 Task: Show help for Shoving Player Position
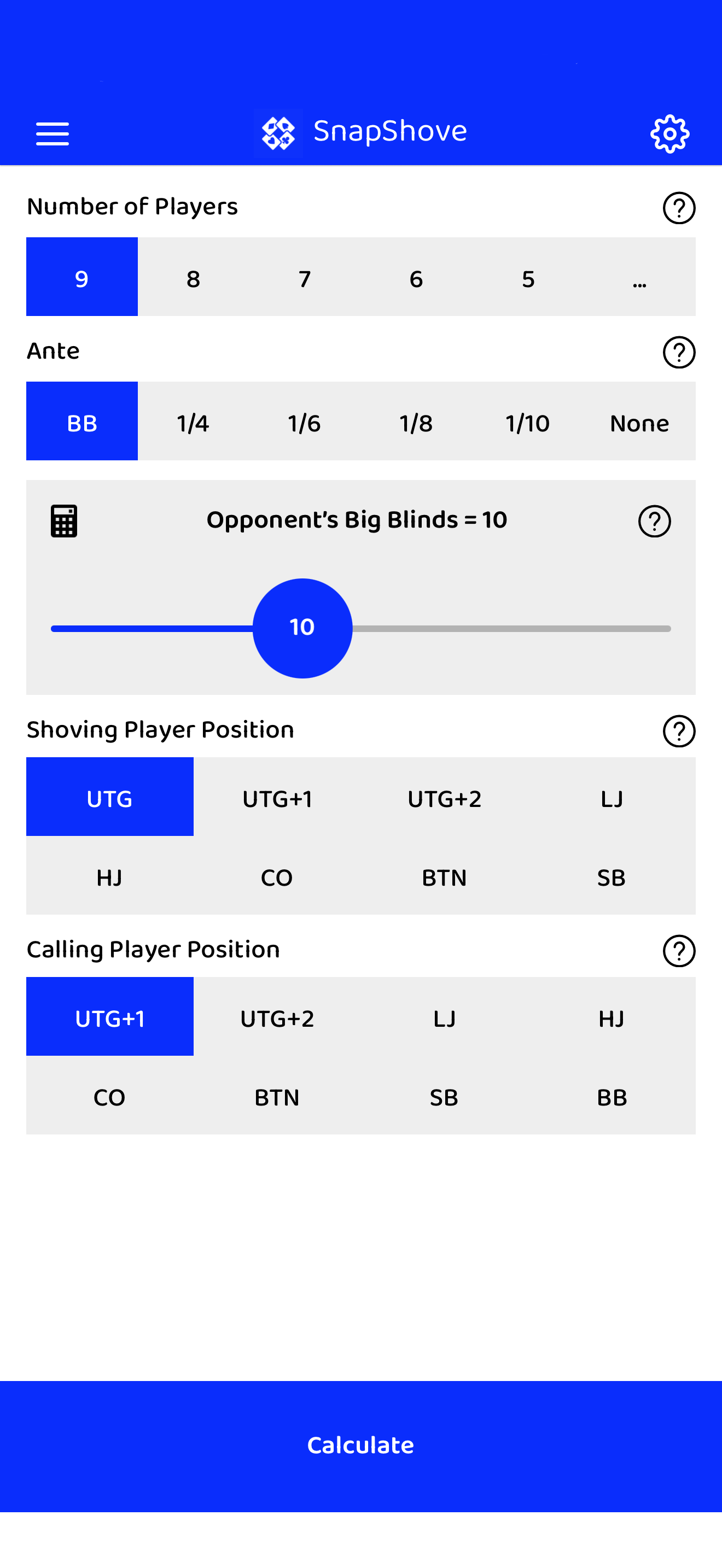[679, 731]
